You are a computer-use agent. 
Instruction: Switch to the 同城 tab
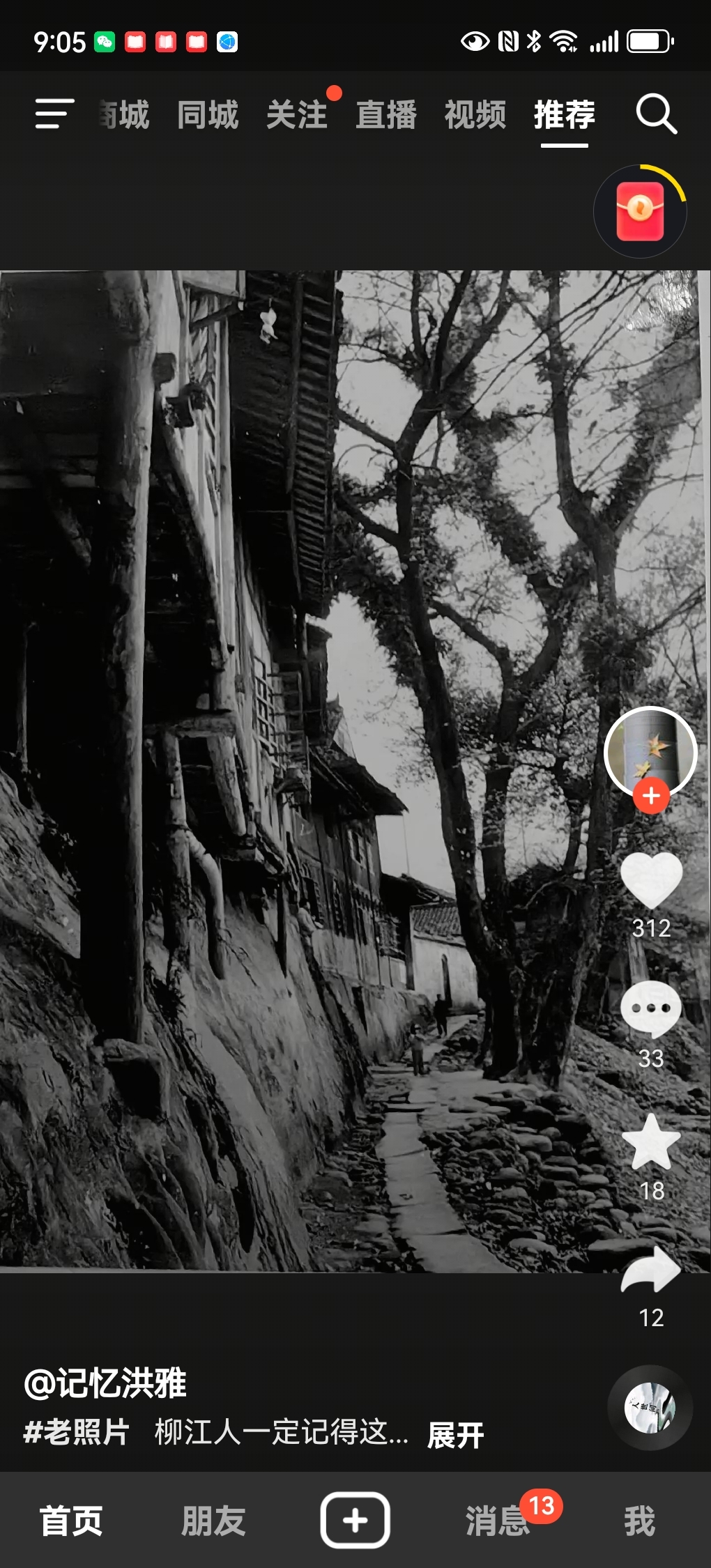click(208, 115)
